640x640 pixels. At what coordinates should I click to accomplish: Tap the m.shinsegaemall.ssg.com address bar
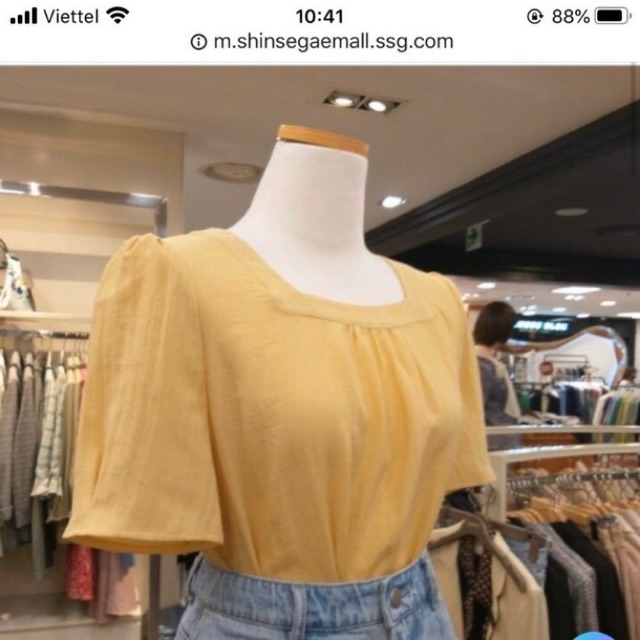(322, 42)
